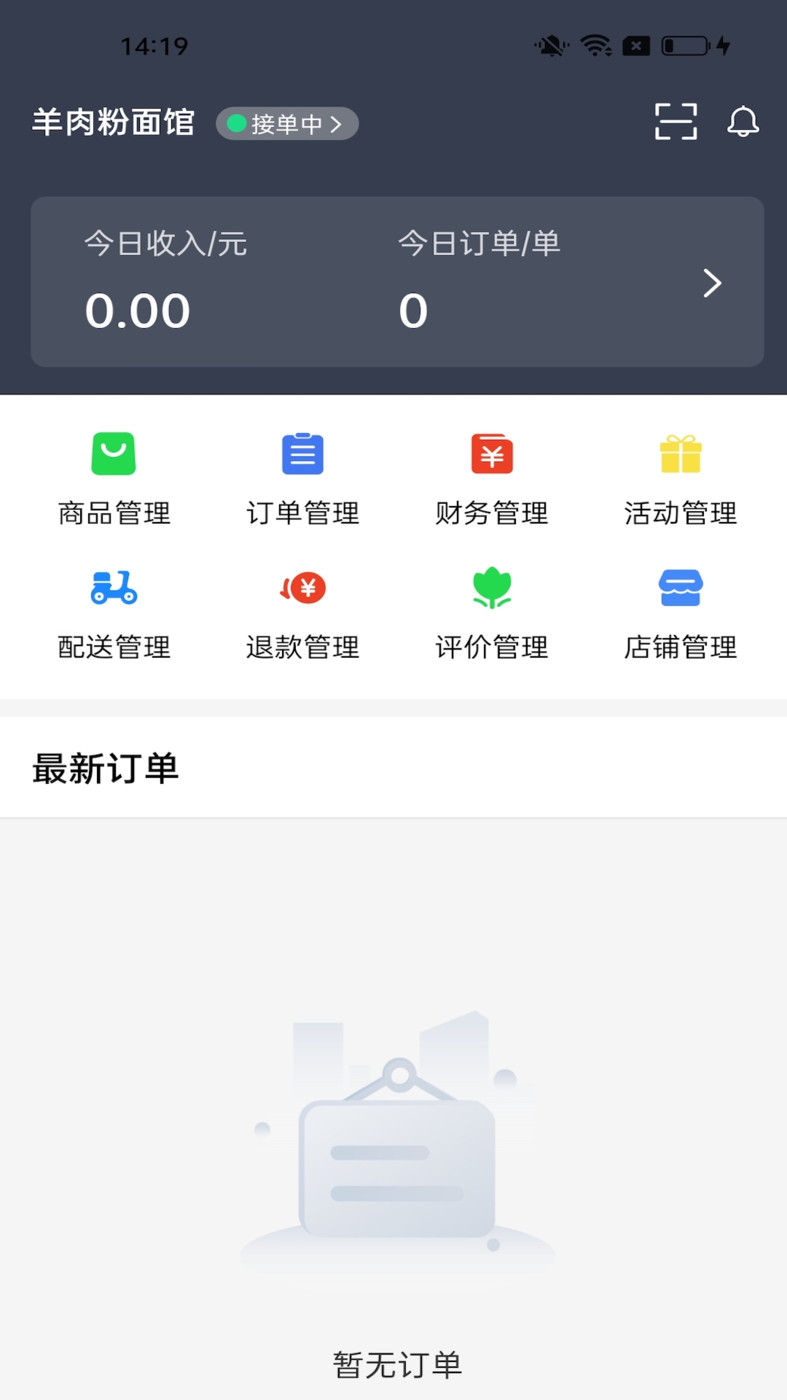Tap the 最新订单 section header
The image size is (787, 1400).
point(105,768)
